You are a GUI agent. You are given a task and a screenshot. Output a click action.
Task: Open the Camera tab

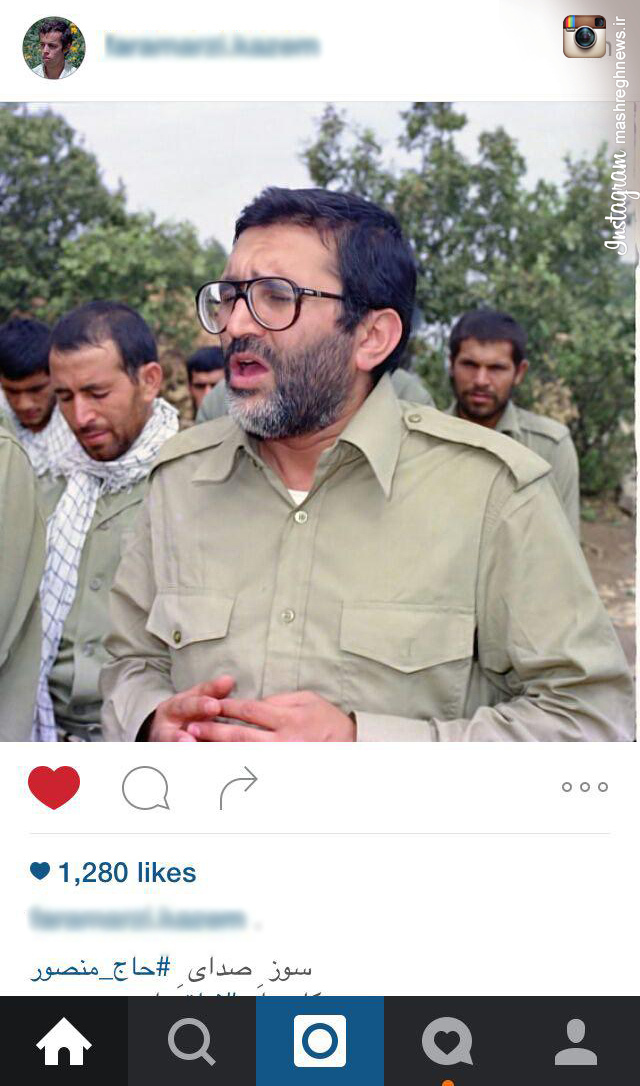320,1041
